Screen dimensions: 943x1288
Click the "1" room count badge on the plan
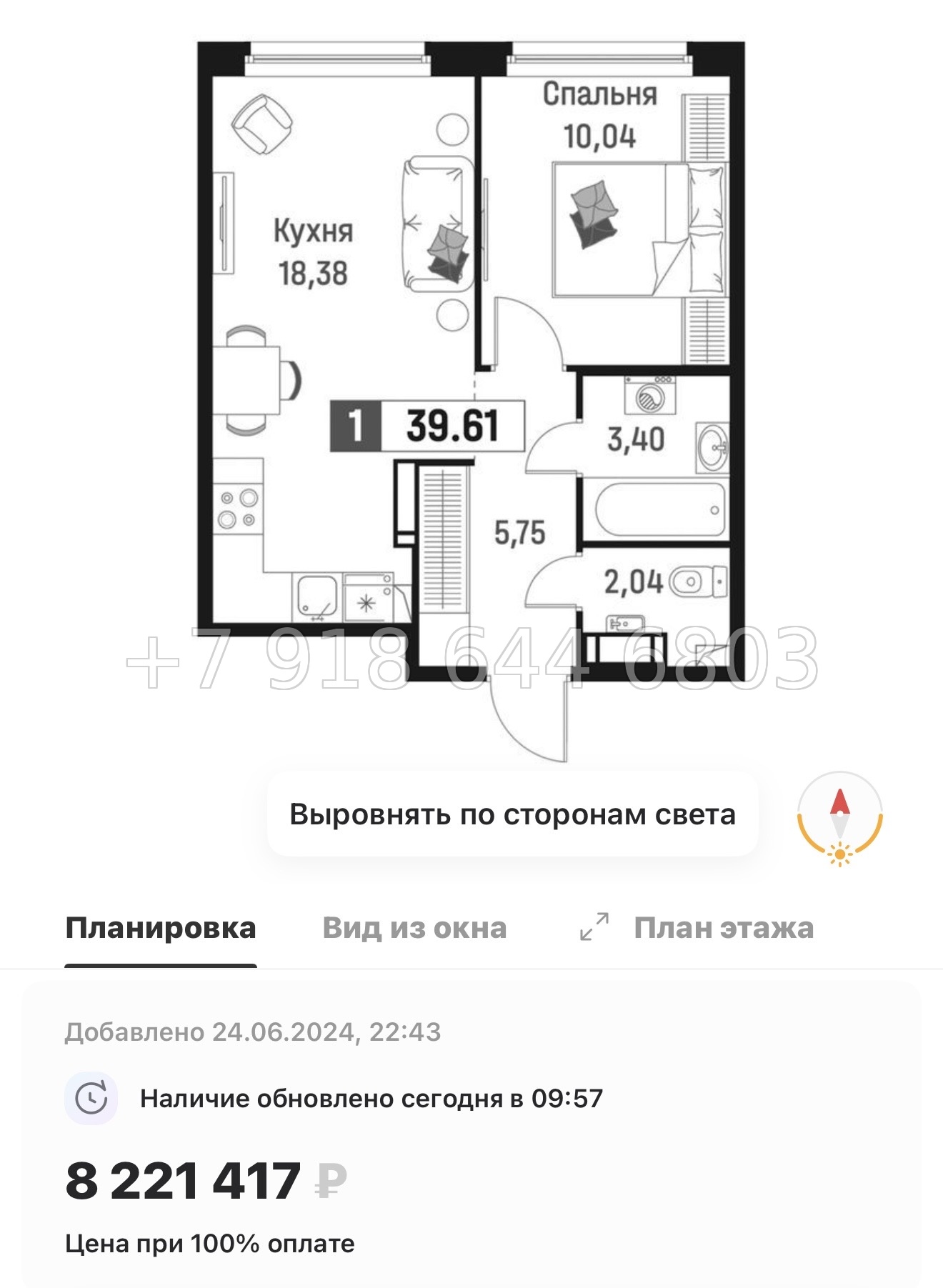[356, 426]
